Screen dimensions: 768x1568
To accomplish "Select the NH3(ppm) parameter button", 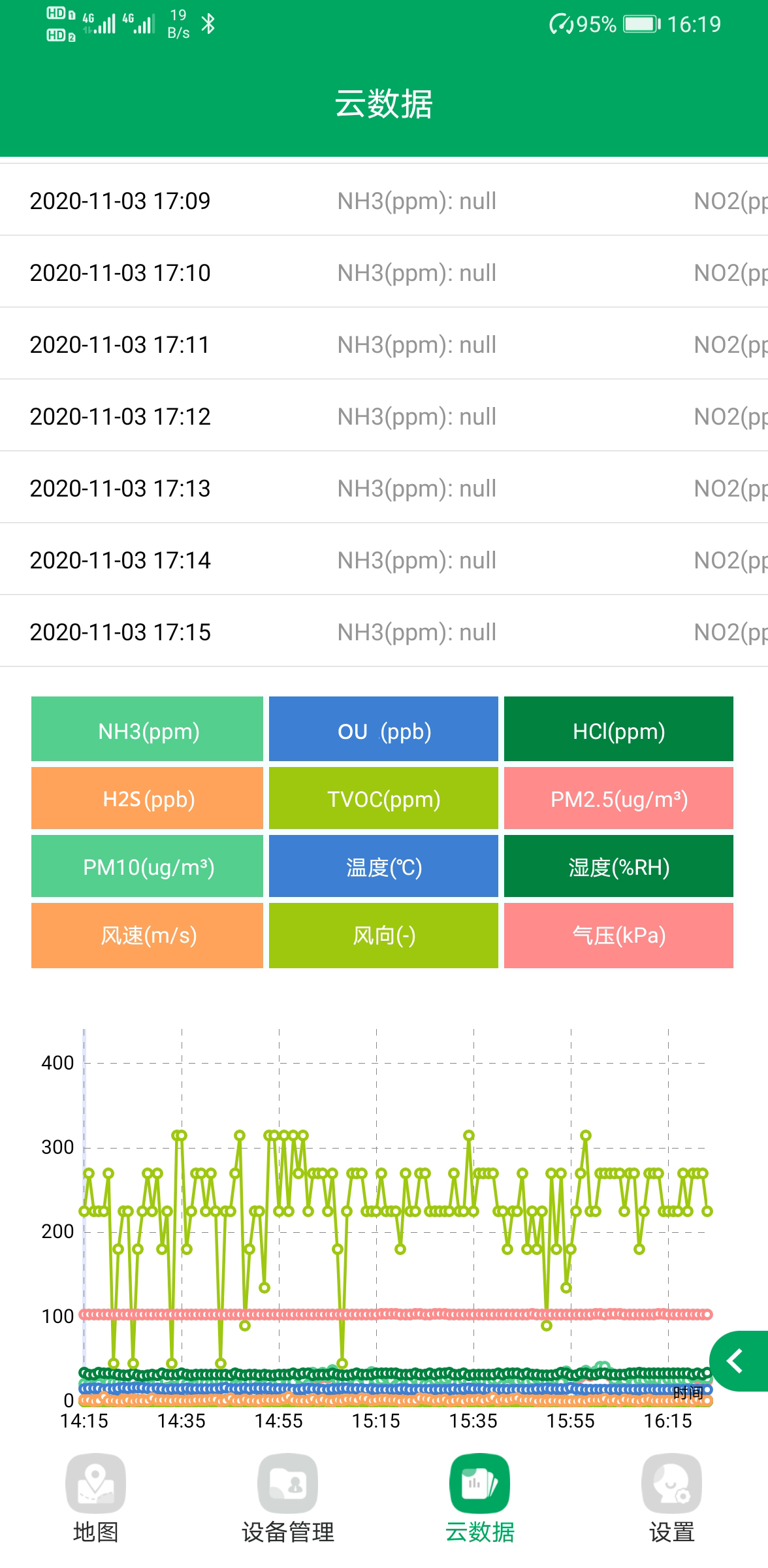I will 148,730.
